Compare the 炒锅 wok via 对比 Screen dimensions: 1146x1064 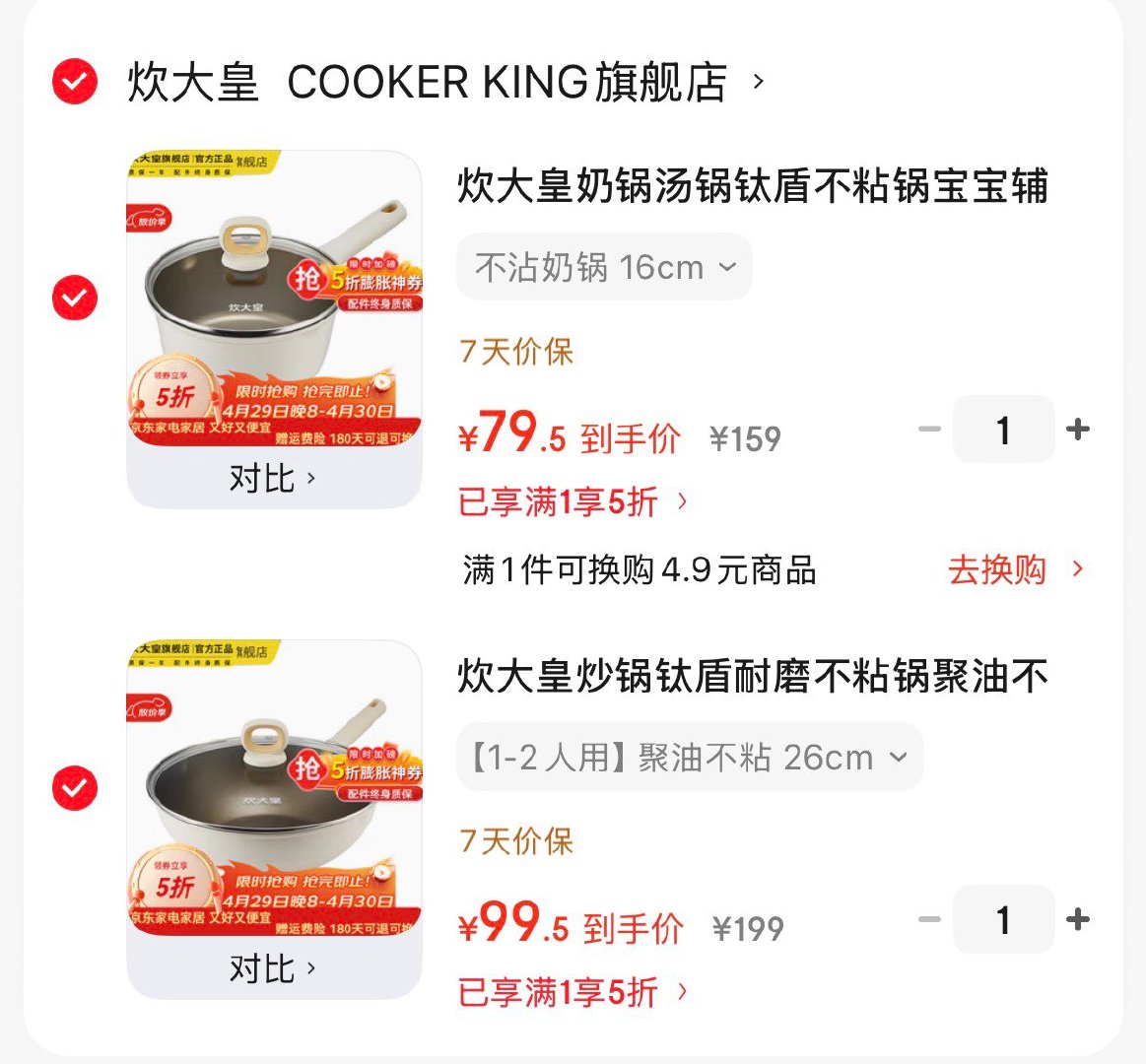[273, 969]
